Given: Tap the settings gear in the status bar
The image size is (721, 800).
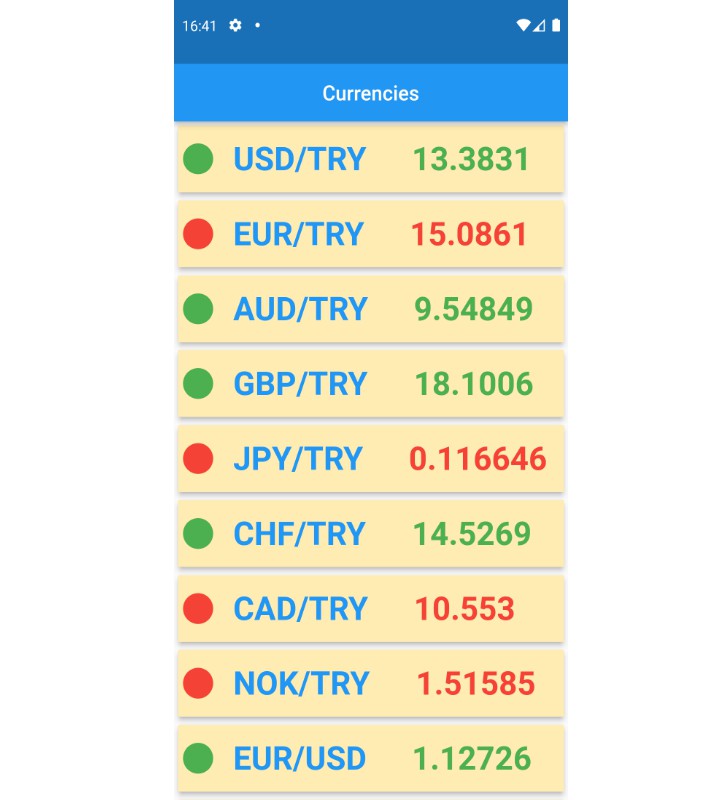Looking at the screenshot, I should tap(233, 25).
